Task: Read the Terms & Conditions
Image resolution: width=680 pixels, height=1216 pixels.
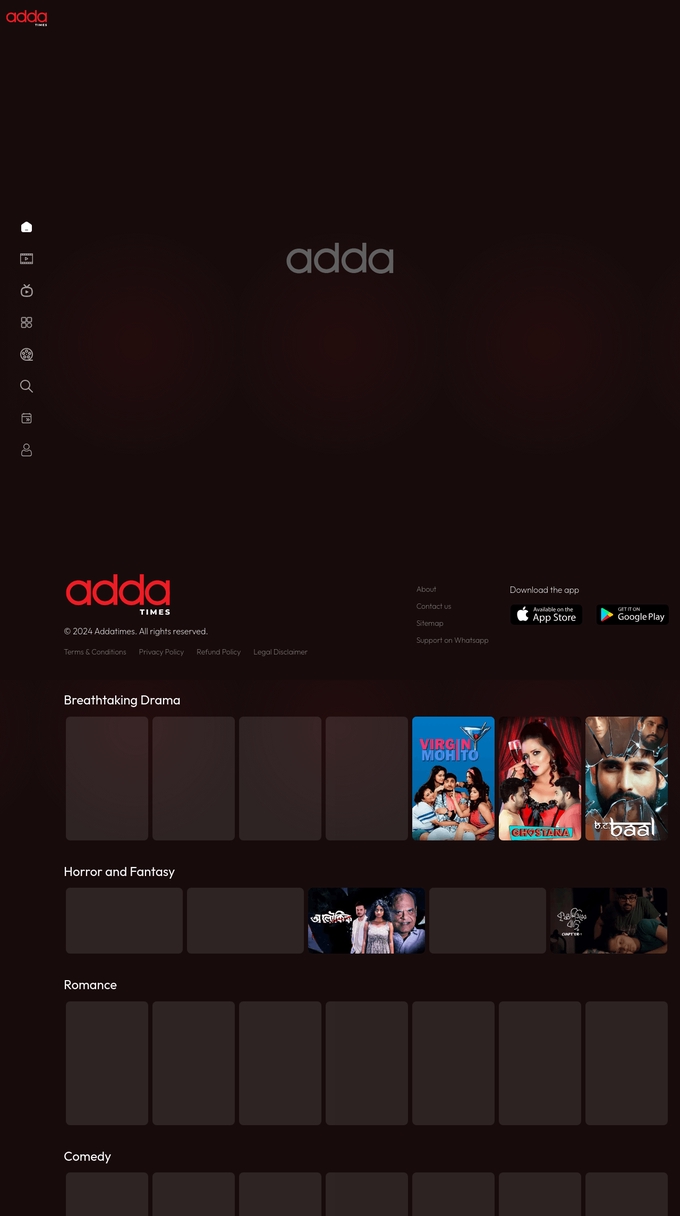Action: [x=95, y=652]
